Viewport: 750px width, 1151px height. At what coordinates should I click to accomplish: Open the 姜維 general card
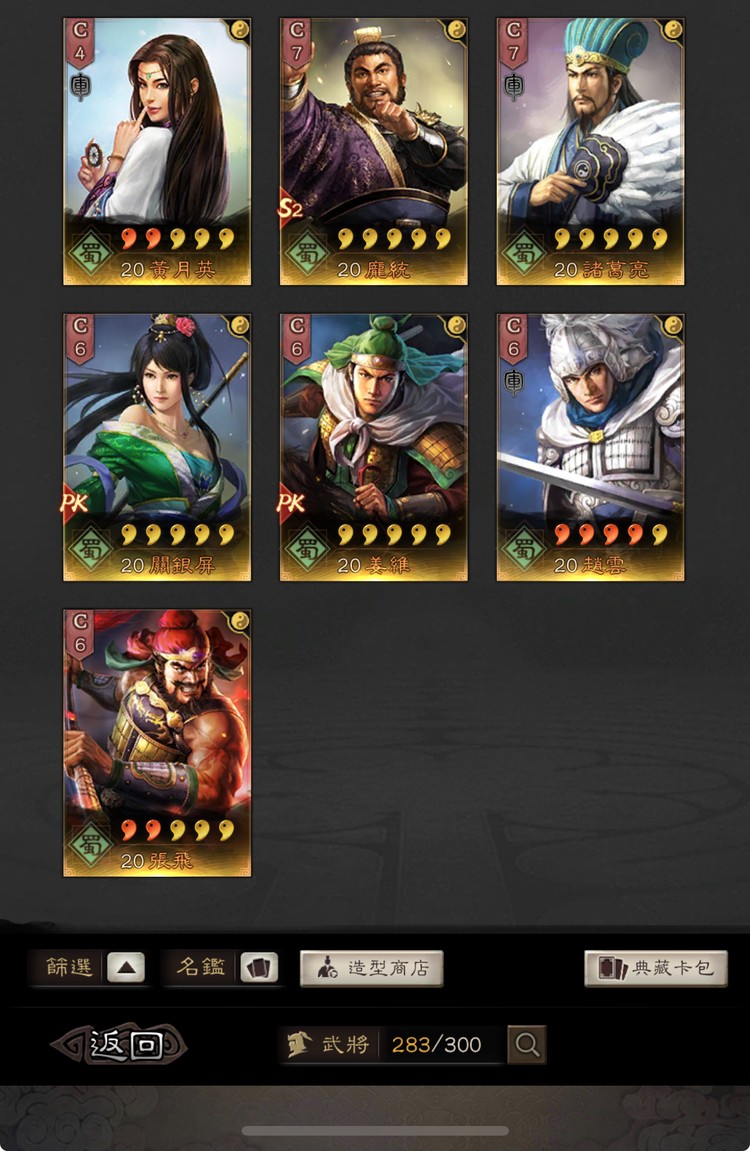point(374,447)
